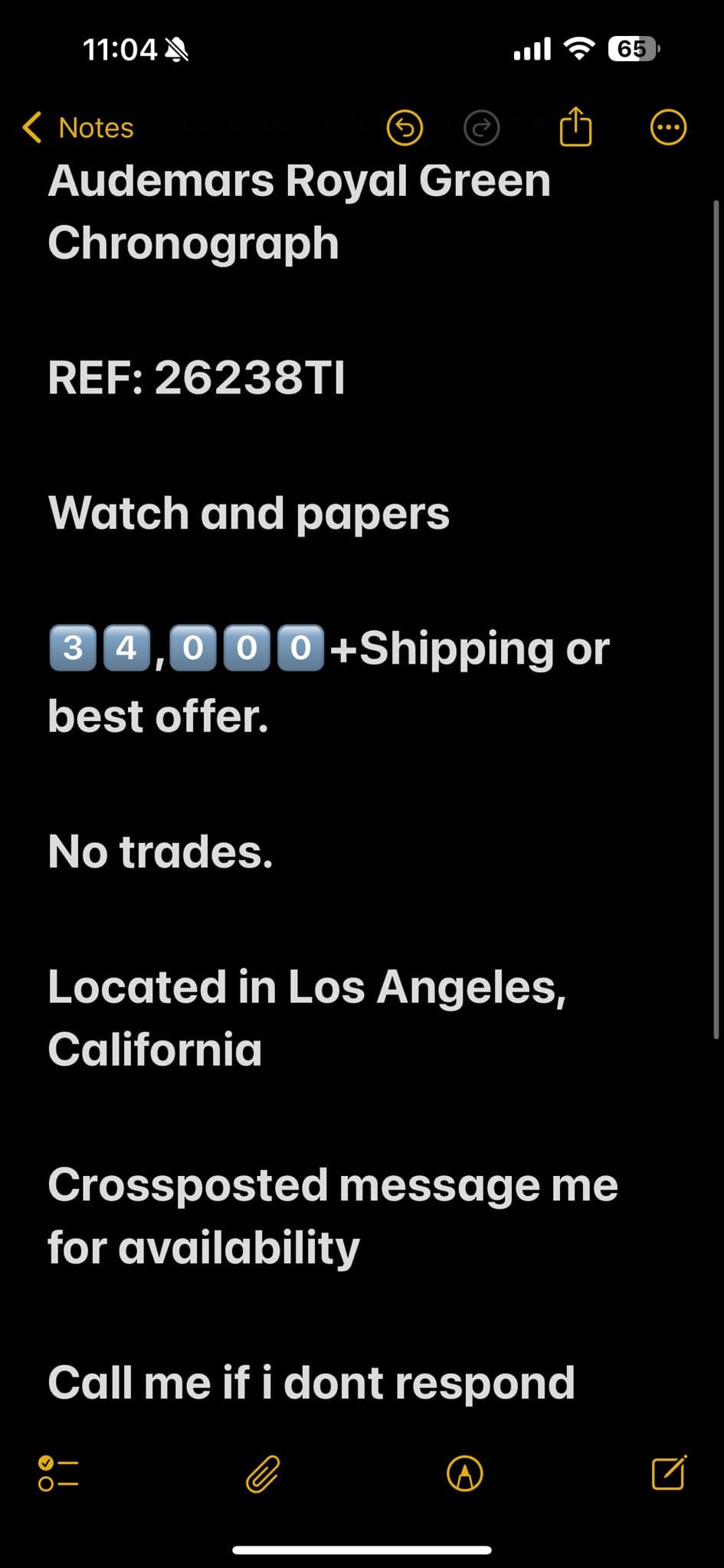The height and width of the screenshot is (1568, 724).
Task: Open the markup pen tool
Action: (464, 1473)
